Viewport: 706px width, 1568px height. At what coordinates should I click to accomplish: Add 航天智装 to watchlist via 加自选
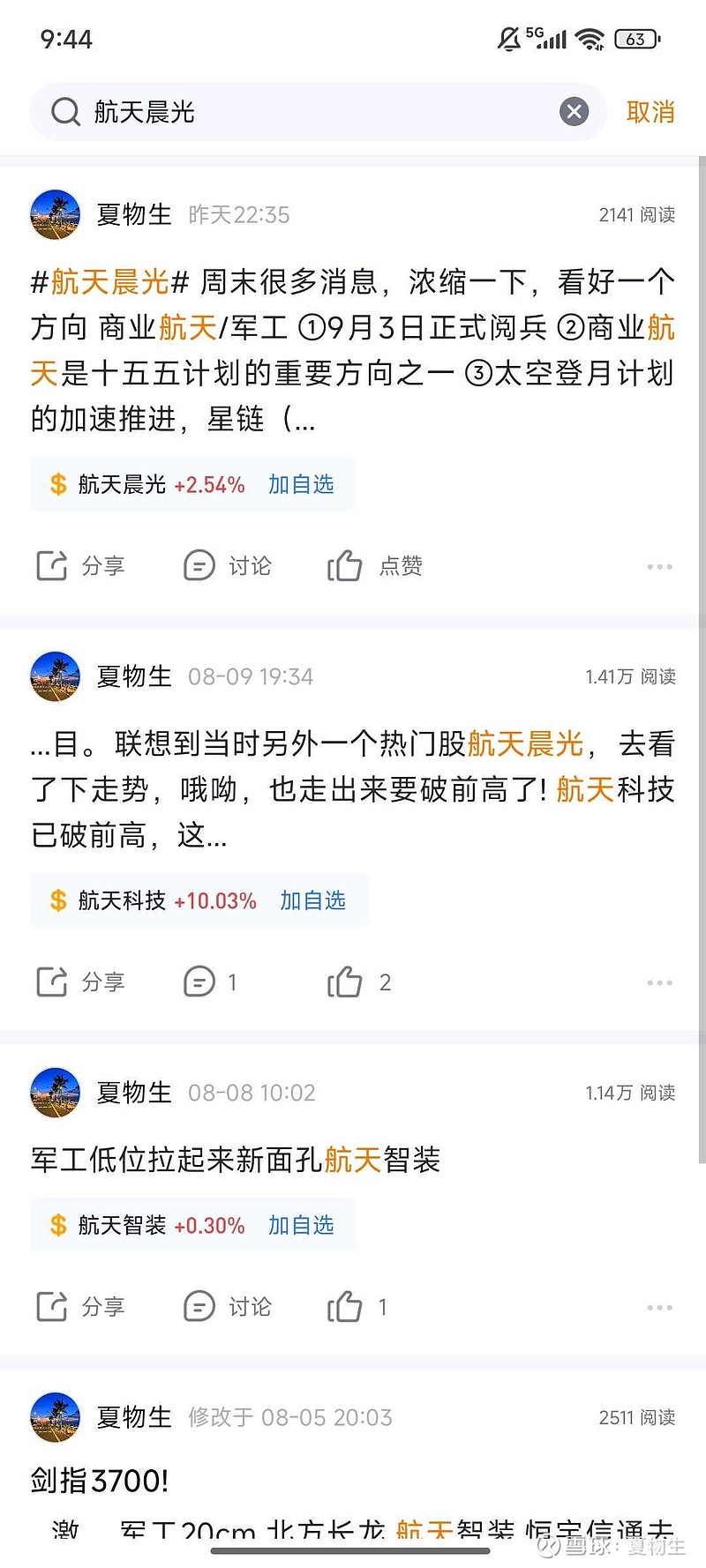tap(301, 1225)
